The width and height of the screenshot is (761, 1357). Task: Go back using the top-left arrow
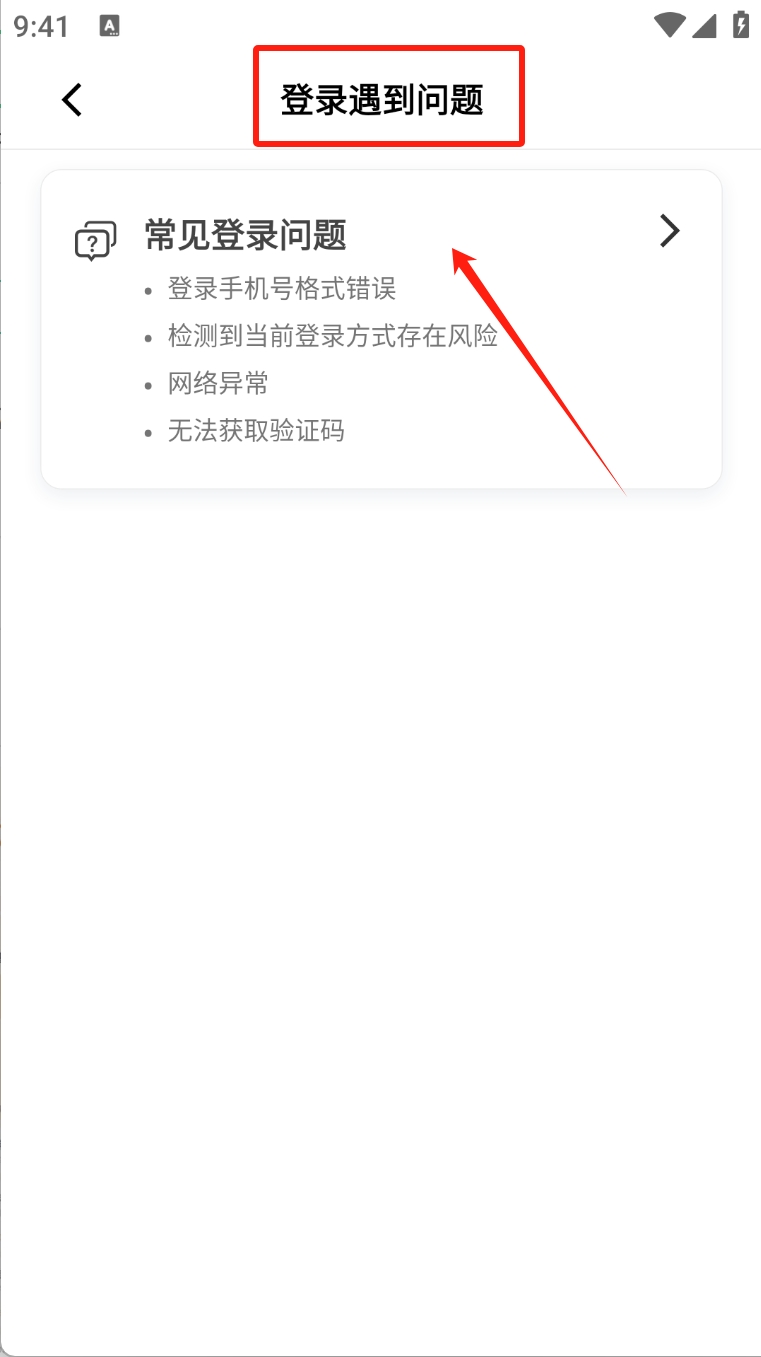click(71, 99)
